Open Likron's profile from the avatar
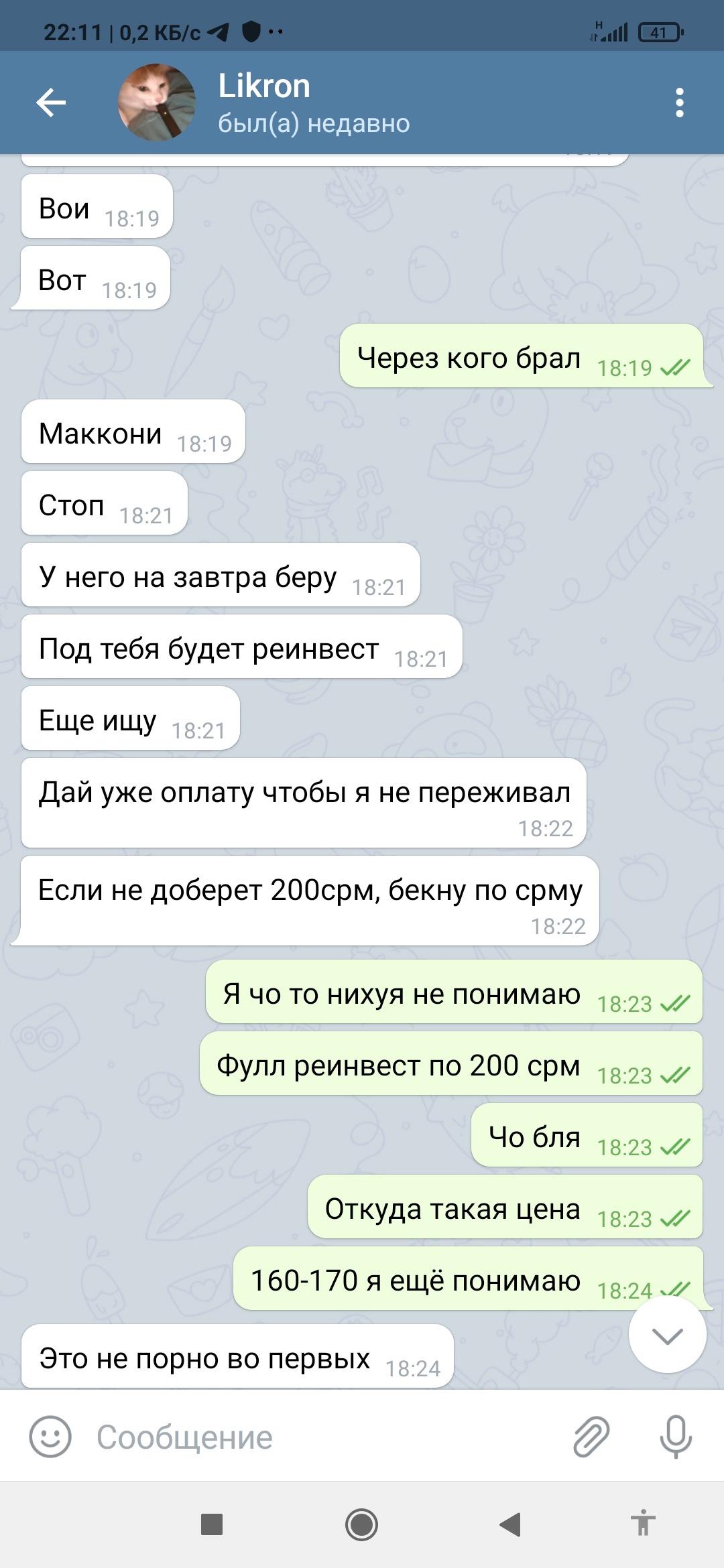This screenshot has height=1568, width=724. click(x=157, y=103)
